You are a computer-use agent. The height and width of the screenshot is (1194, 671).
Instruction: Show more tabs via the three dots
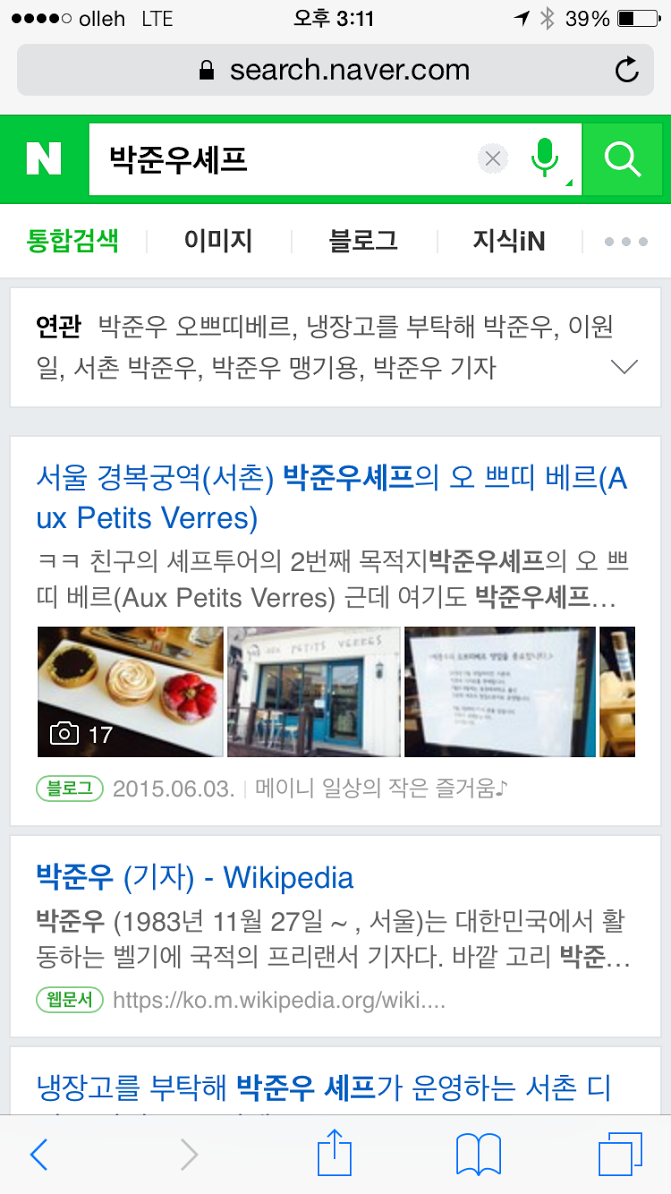pos(626,242)
